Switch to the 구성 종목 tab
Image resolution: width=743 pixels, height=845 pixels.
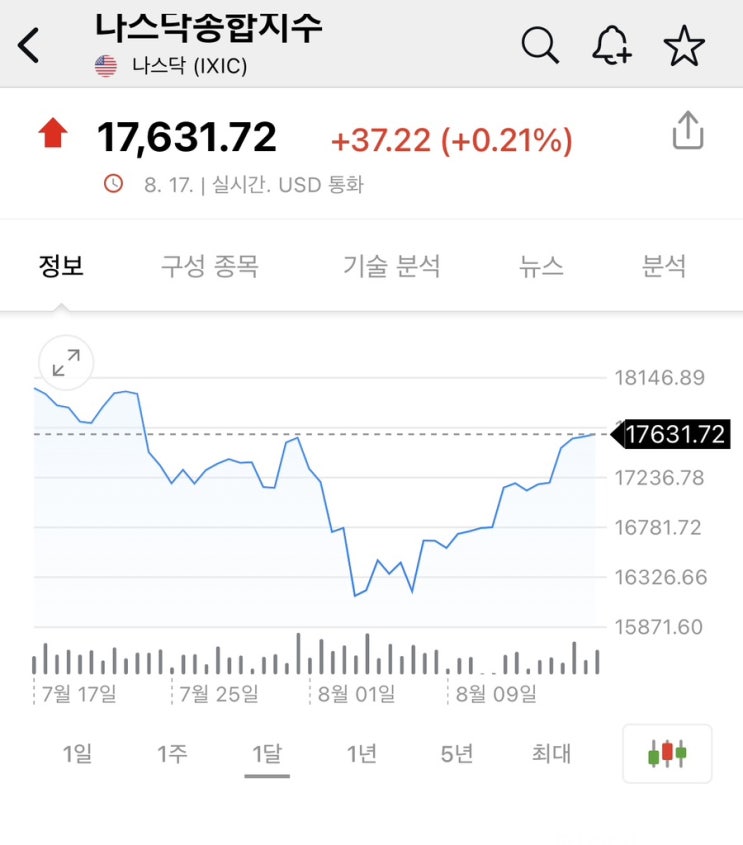210,266
